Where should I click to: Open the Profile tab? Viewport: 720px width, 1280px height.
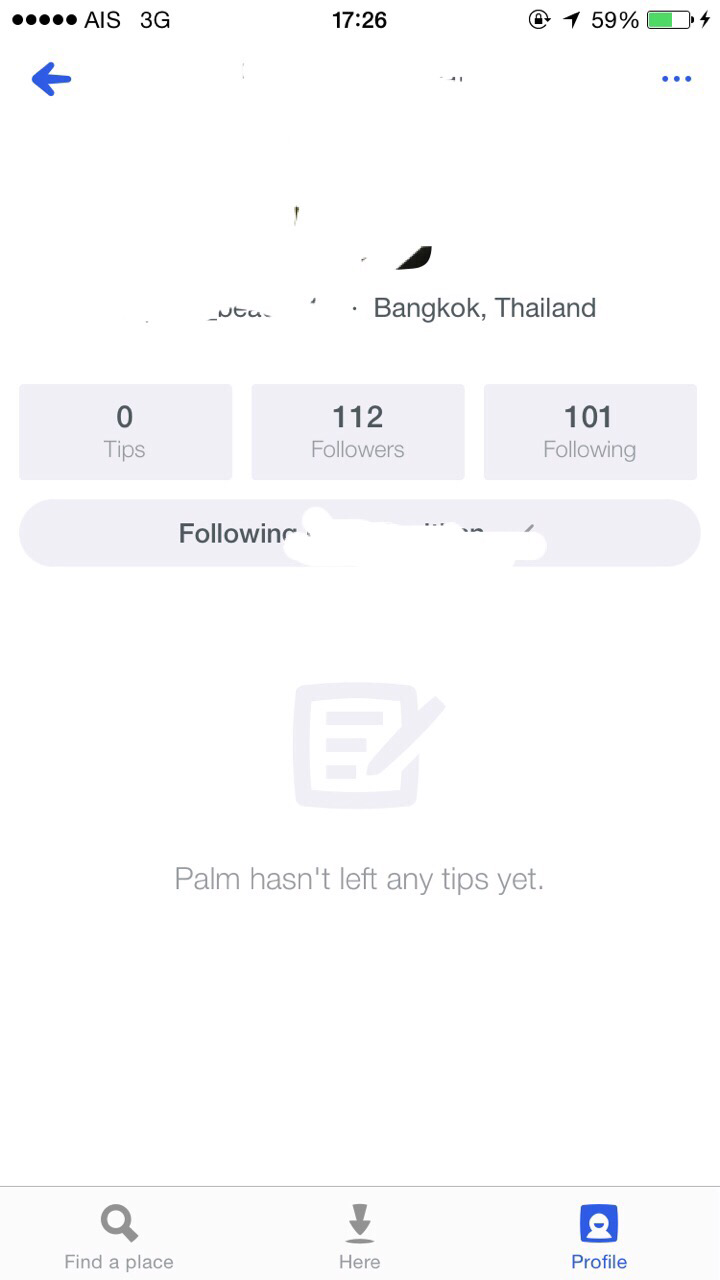(599, 1236)
